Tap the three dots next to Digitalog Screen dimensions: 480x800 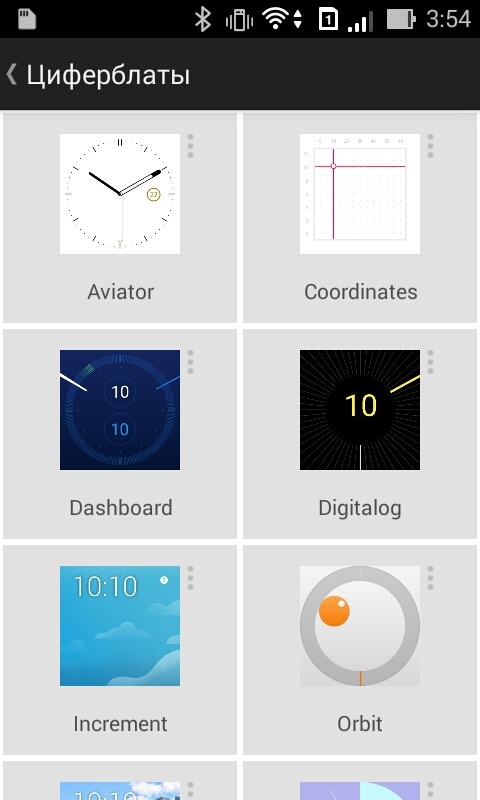pos(431,362)
